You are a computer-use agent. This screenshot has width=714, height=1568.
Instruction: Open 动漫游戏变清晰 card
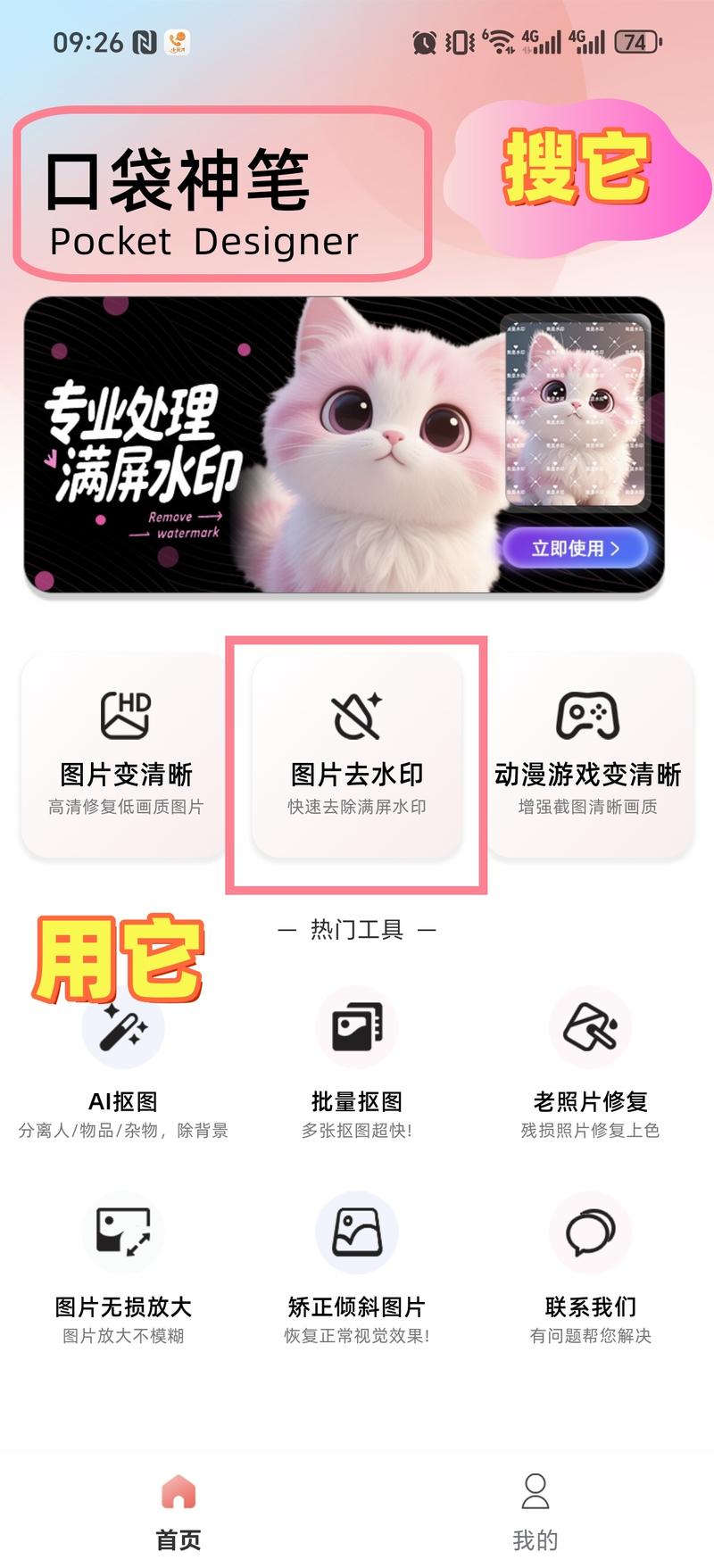(588, 756)
